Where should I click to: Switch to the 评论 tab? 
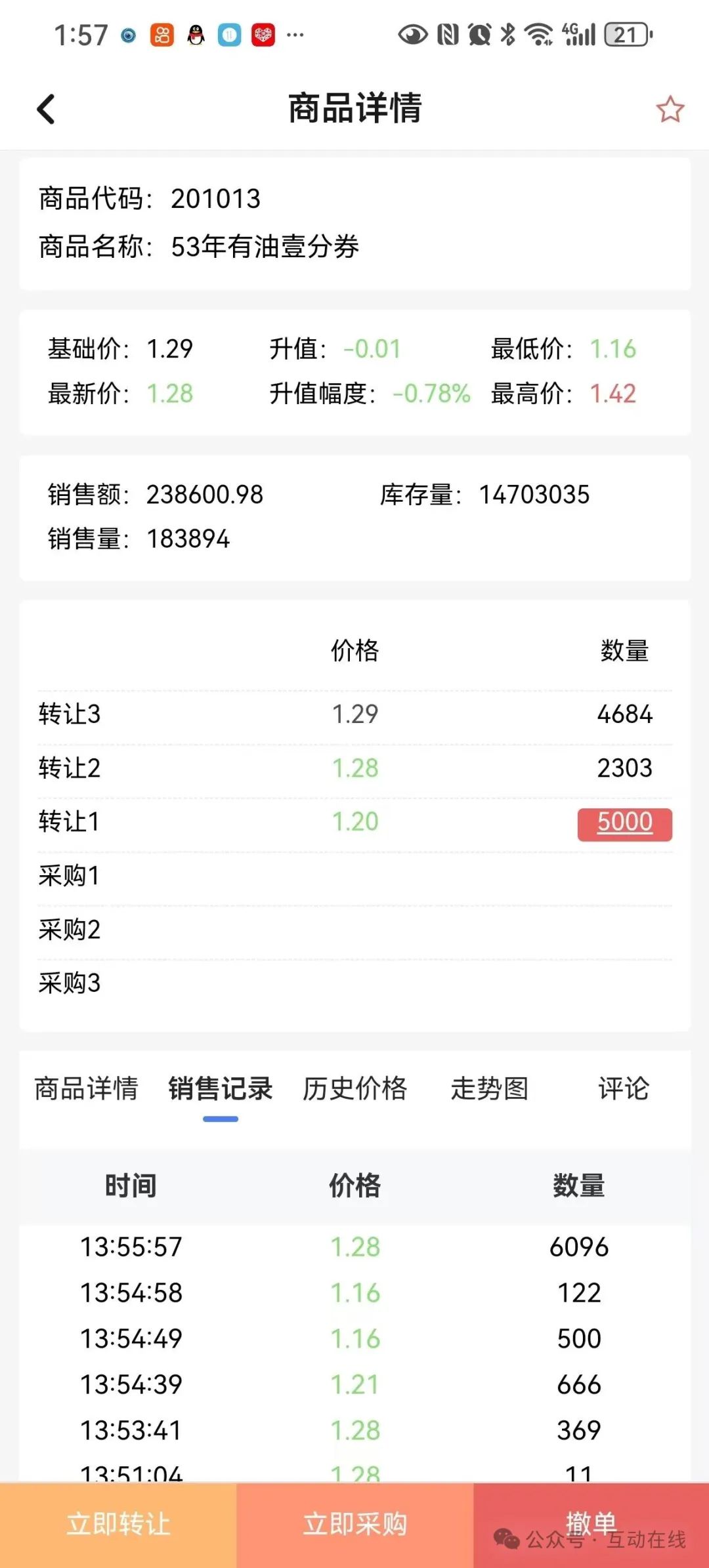[624, 1088]
